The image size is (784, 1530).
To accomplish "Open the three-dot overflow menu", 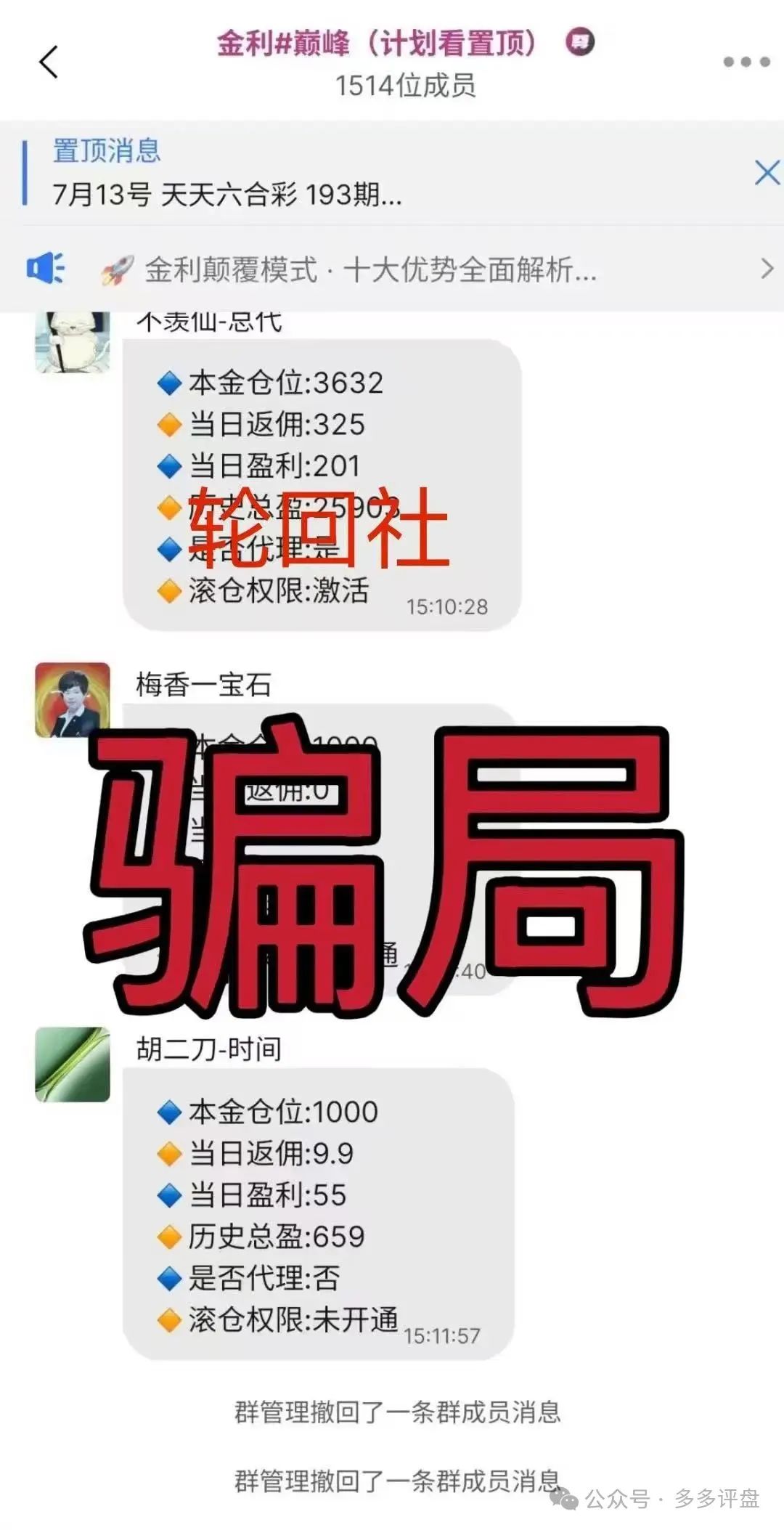I will [x=746, y=62].
